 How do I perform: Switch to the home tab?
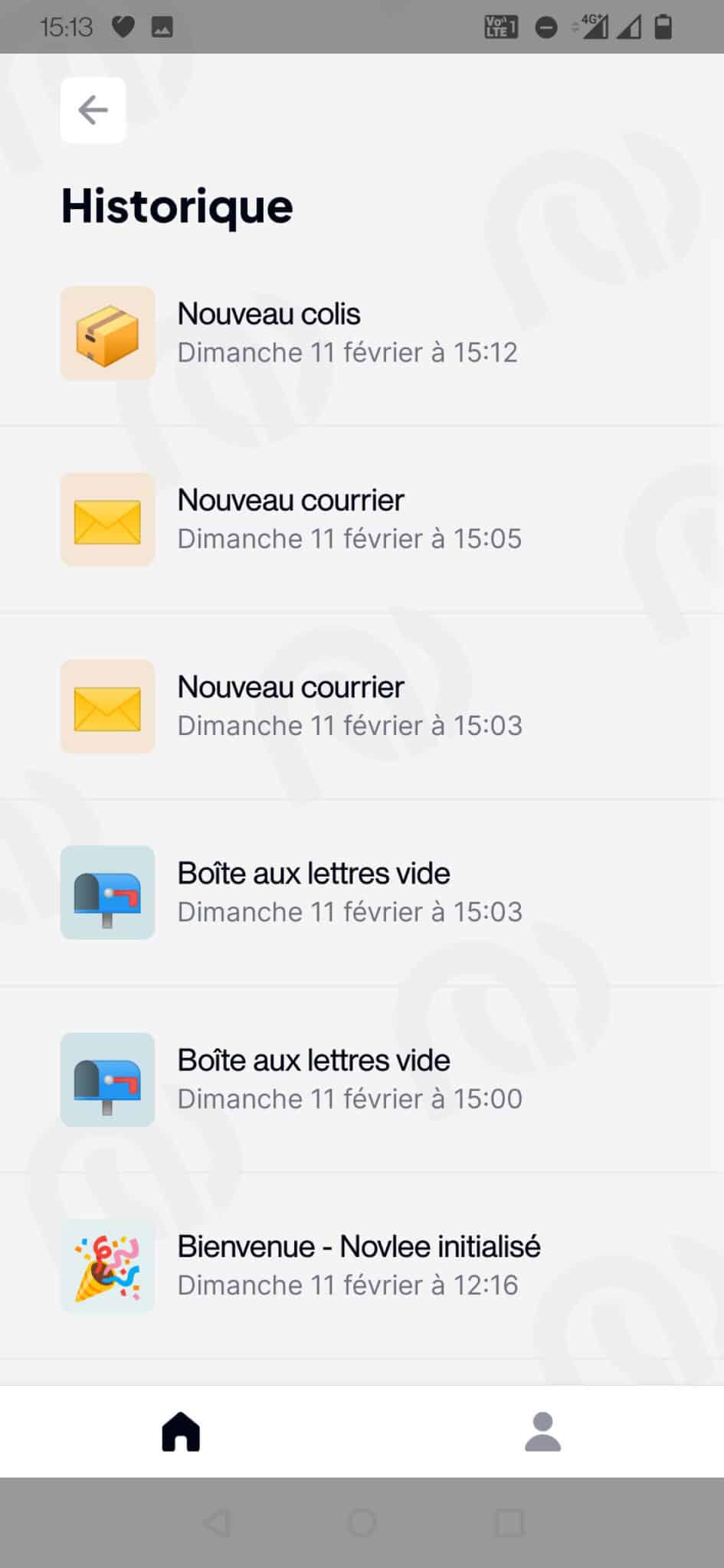(181, 1431)
